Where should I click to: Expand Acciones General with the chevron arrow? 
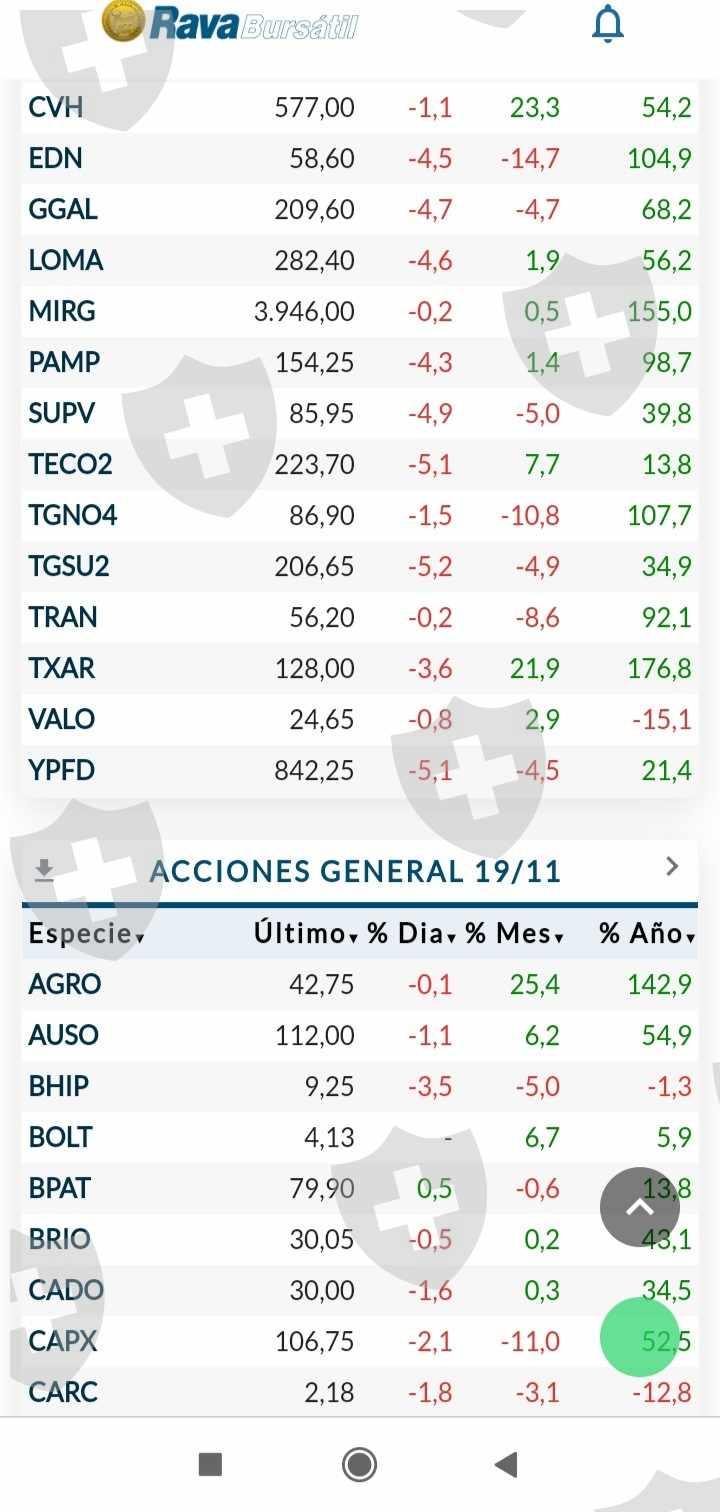pos(672,867)
